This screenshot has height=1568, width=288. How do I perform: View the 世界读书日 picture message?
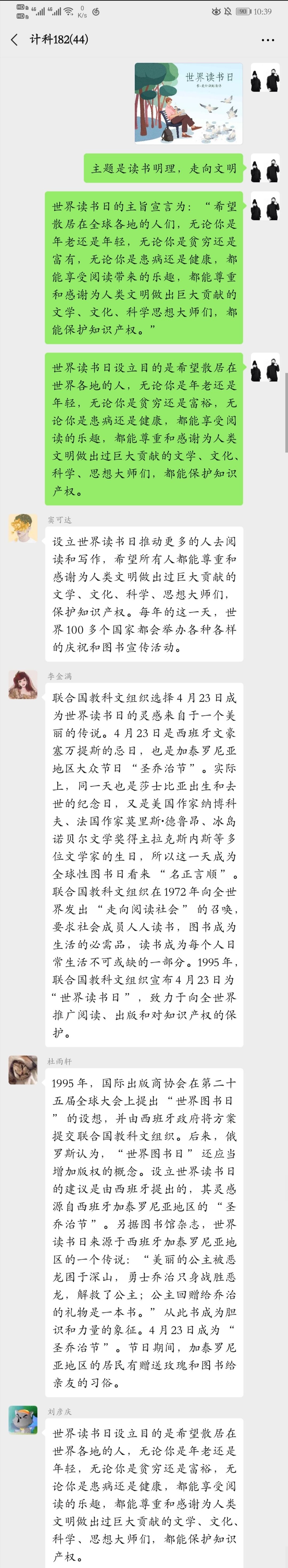(x=188, y=103)
